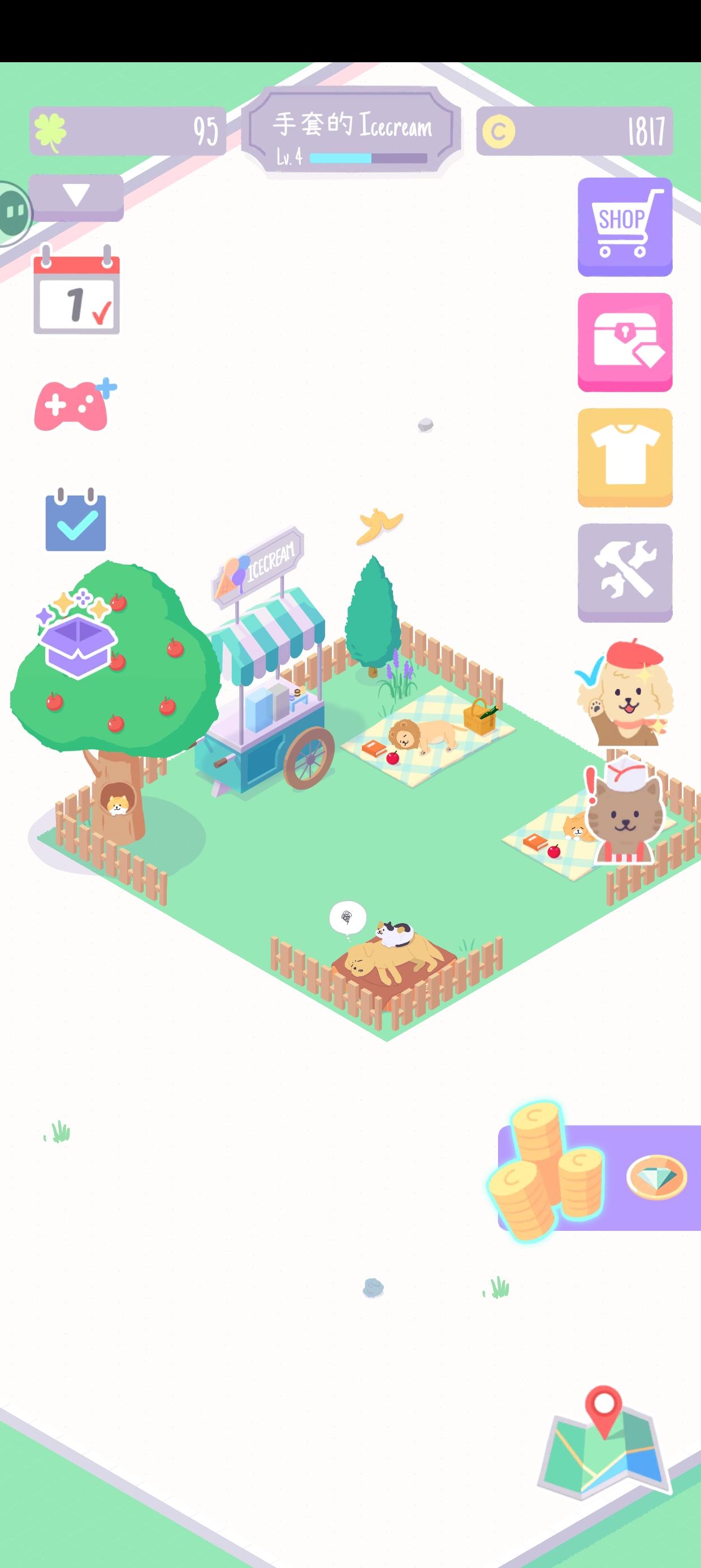The width and height of the screenshot is (701, 1568).
Task: Open the daily check-in calendar
Action: (x=78, y=294)
